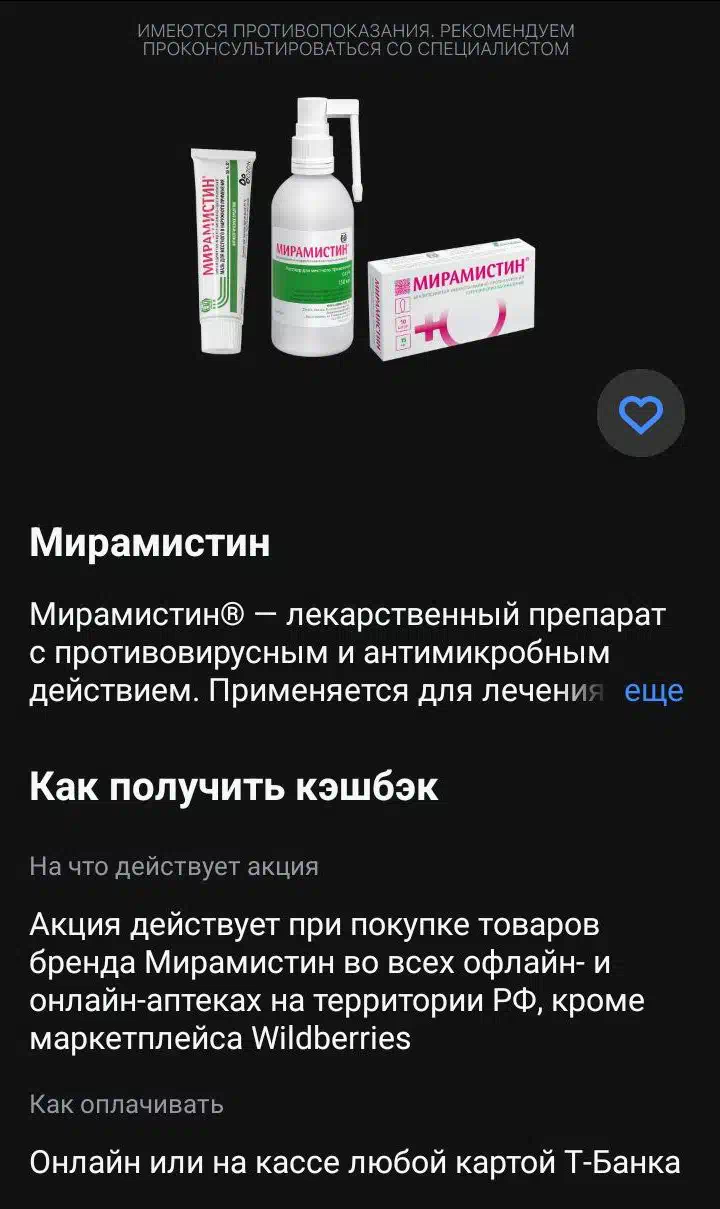
Task: Expand description via the blue 'еще' link
Action: point(653,691)
